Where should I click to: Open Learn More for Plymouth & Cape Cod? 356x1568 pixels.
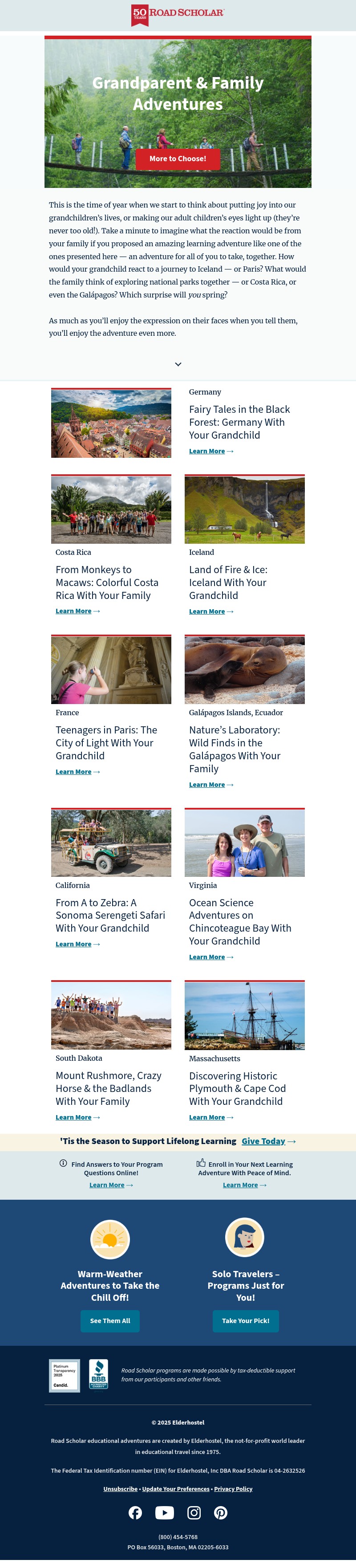[x=207, y=1118]
